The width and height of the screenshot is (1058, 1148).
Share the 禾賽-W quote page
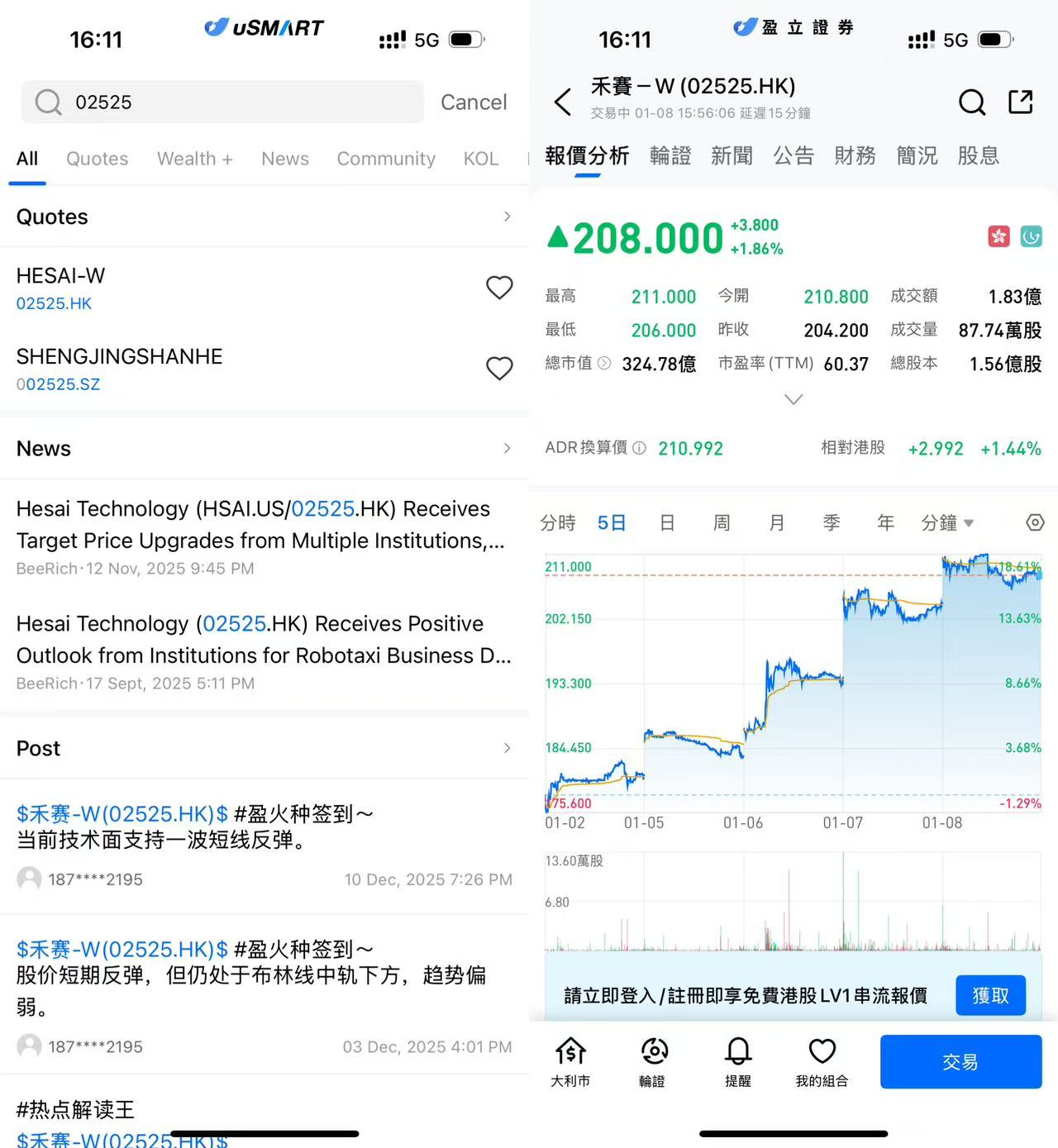[x=1021, y=102]
